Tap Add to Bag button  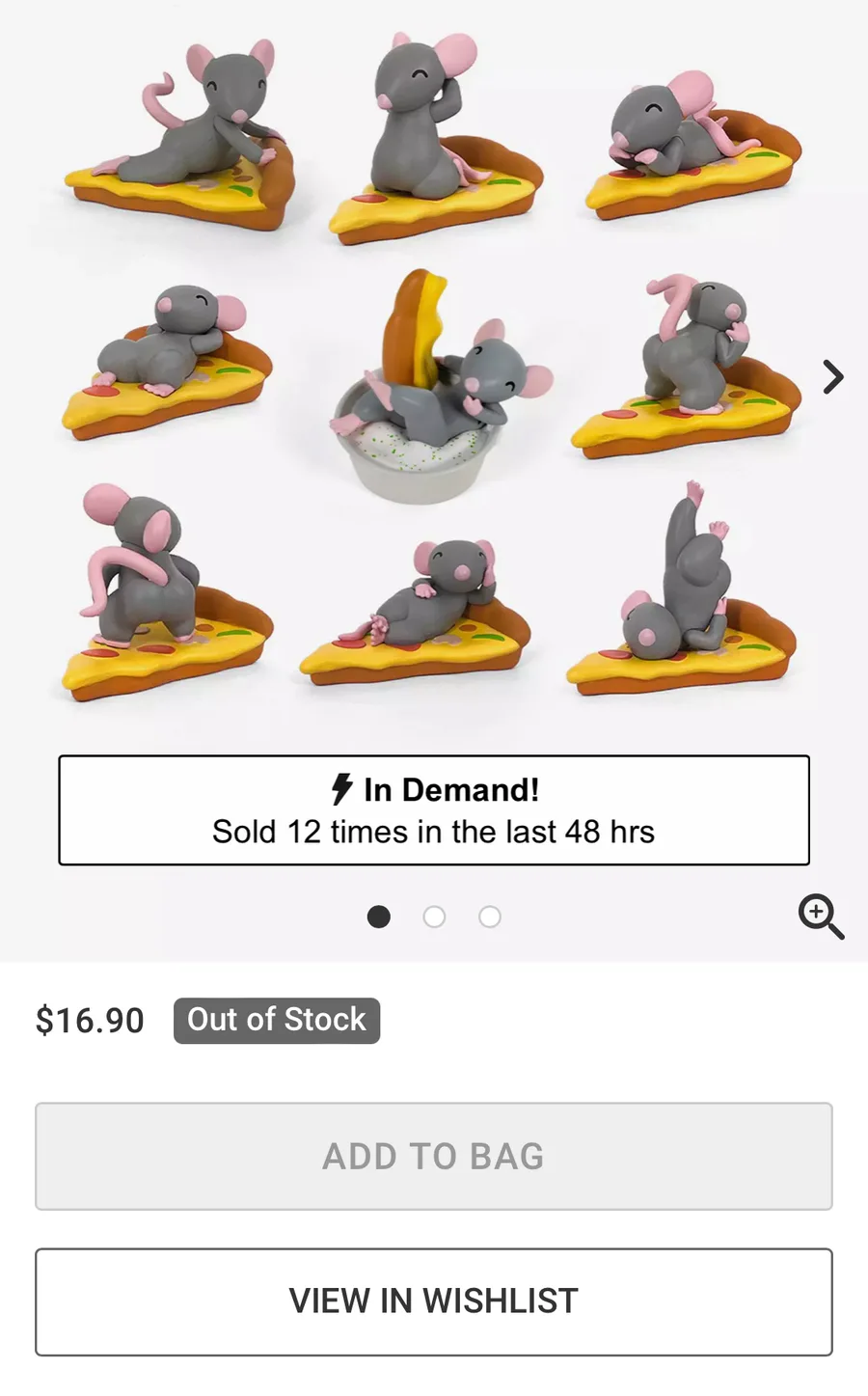[434, 1156]
